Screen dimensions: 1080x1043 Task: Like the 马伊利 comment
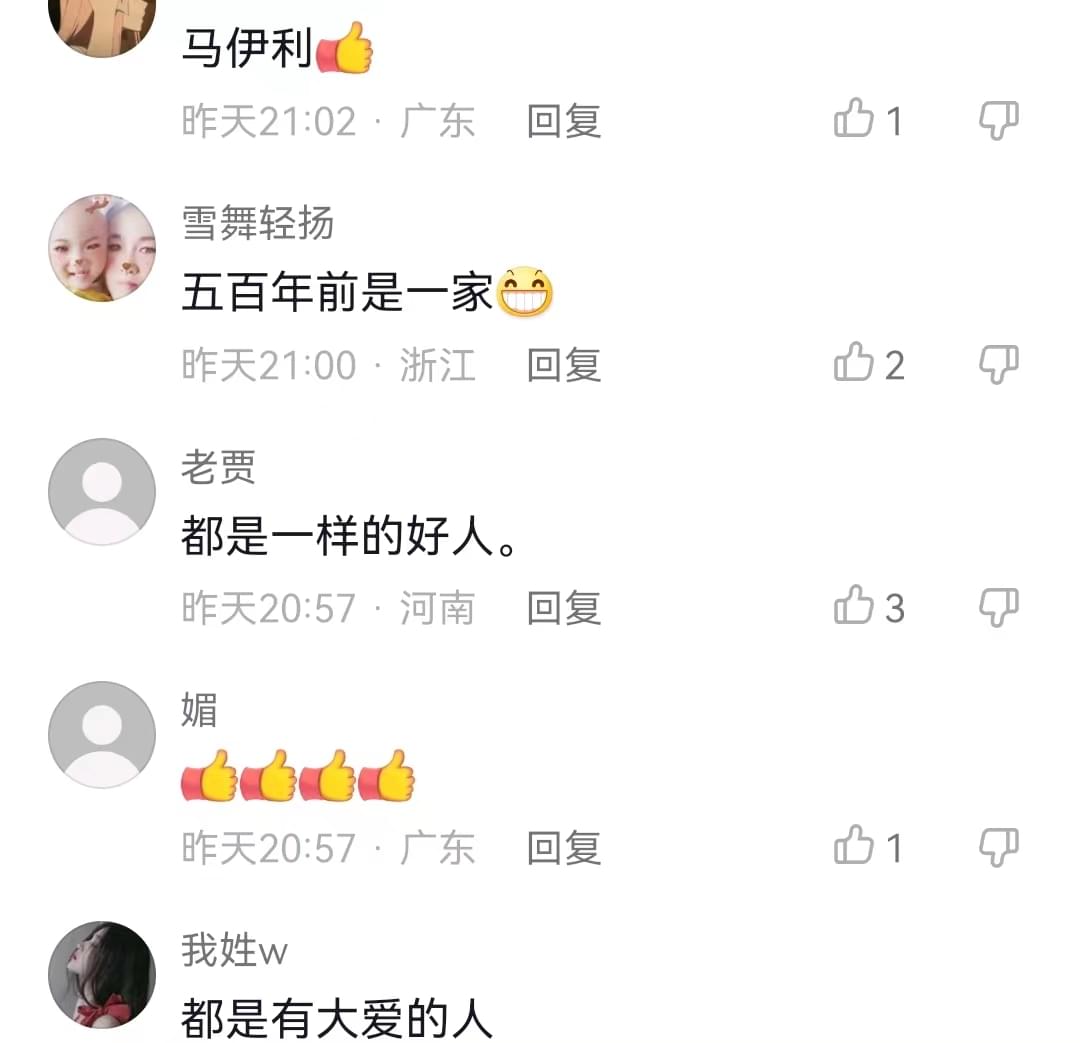tap(854, 121)
